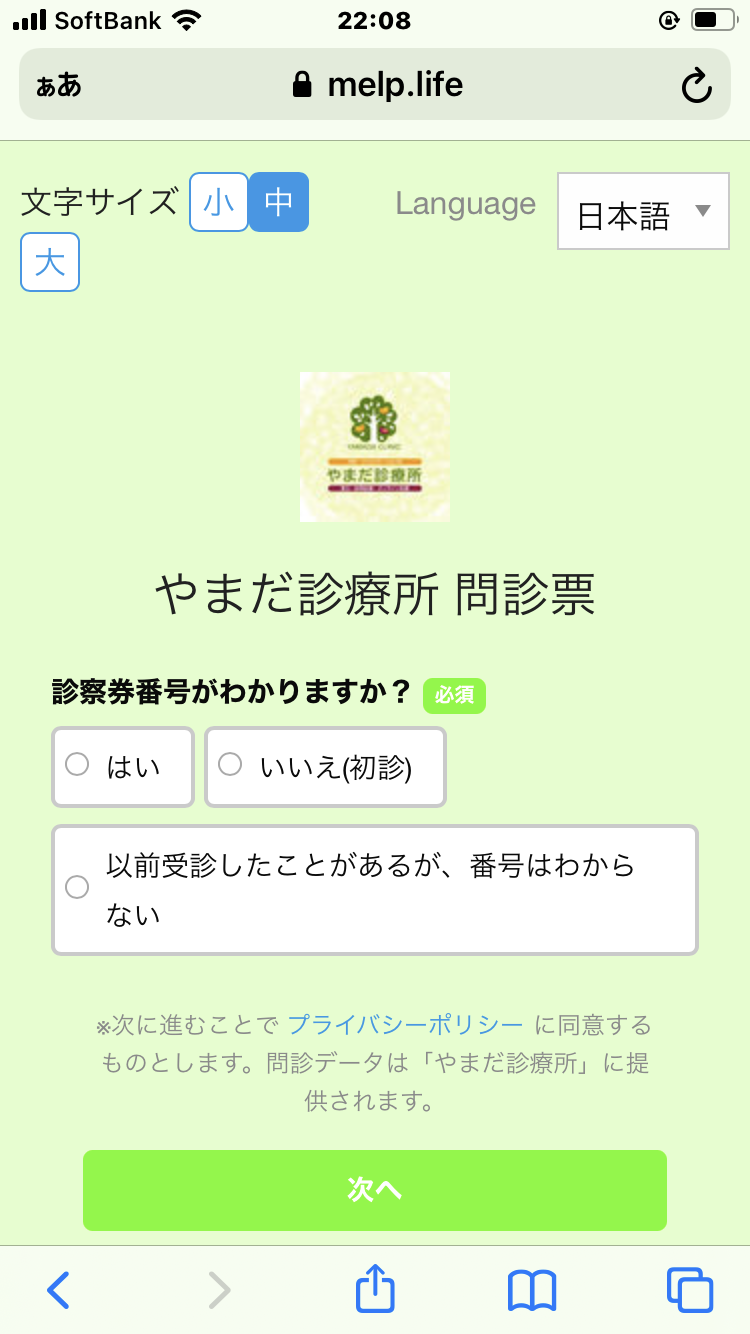Open the プライバシーポリシー link
This screenshot has height=1334, width=750.
(405, 1025)
